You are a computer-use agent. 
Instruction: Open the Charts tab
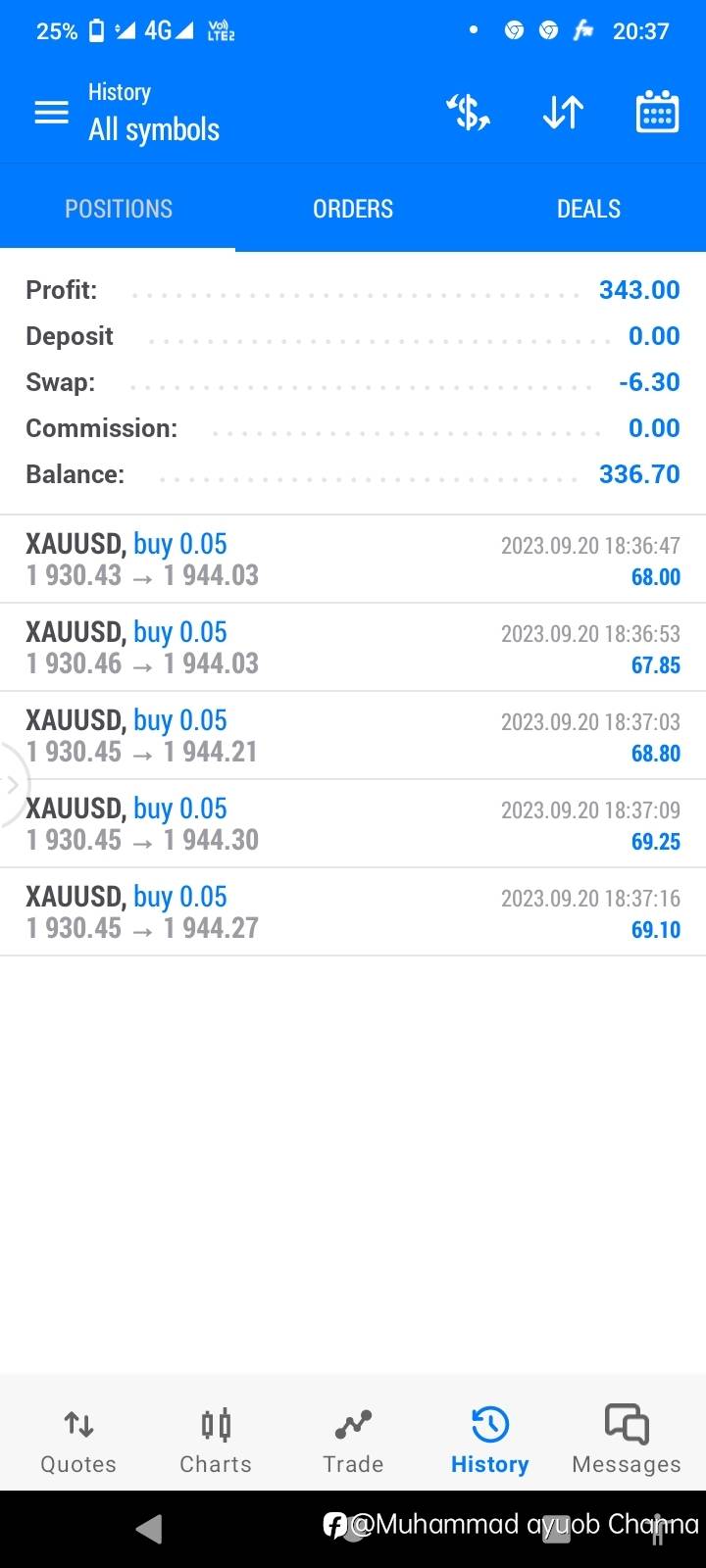click(x=216, y=1441)
